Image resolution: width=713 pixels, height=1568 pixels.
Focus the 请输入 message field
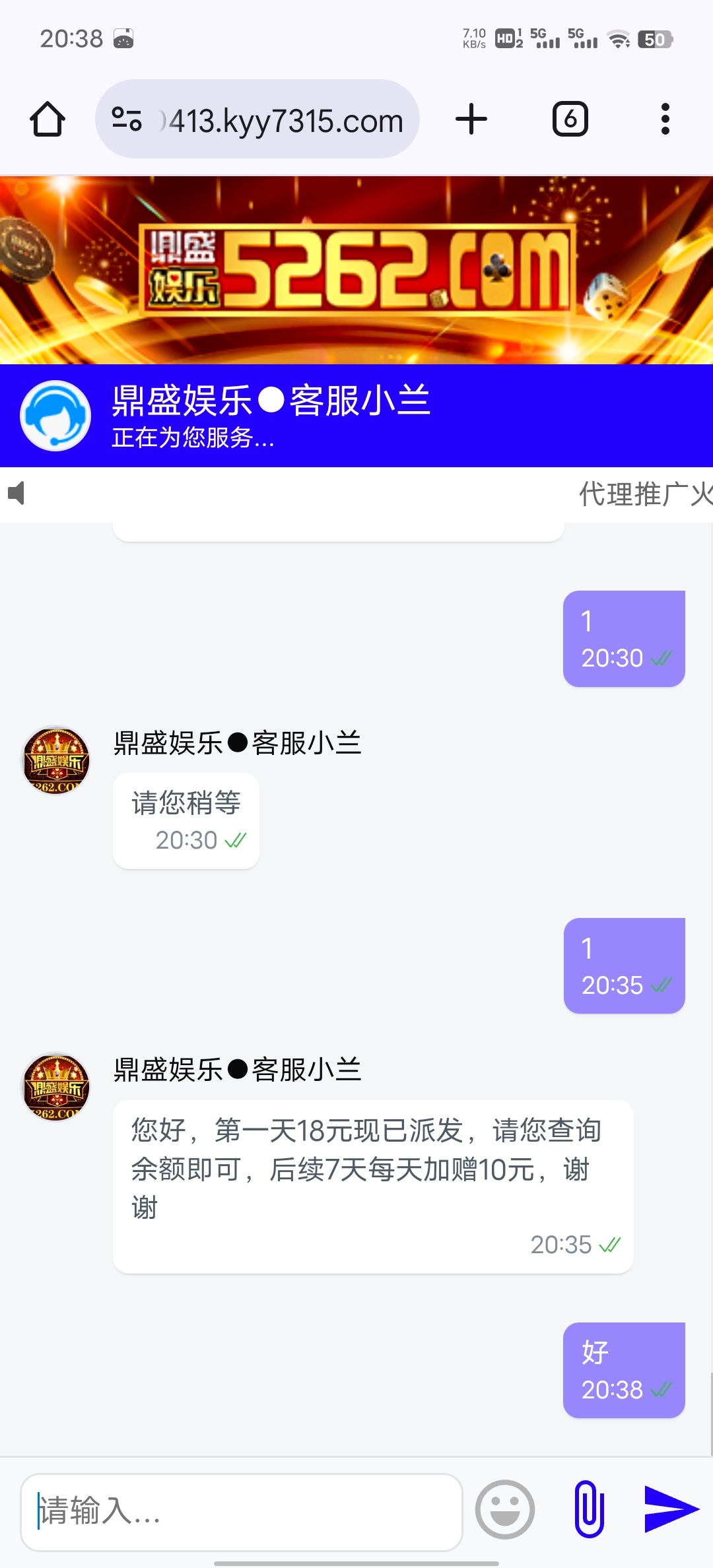[241, 1511]
